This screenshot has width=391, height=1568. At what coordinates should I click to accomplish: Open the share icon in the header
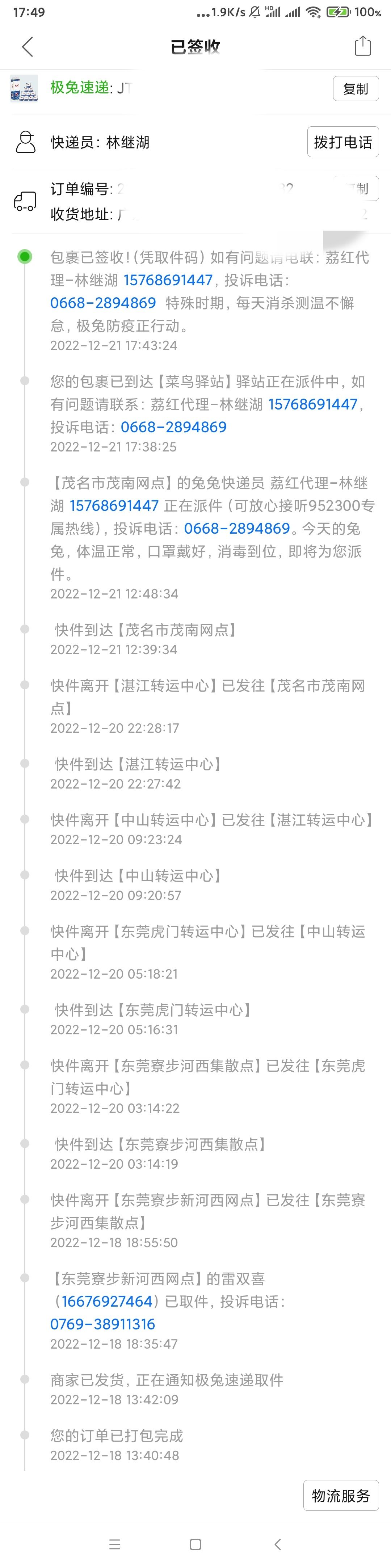362,46
